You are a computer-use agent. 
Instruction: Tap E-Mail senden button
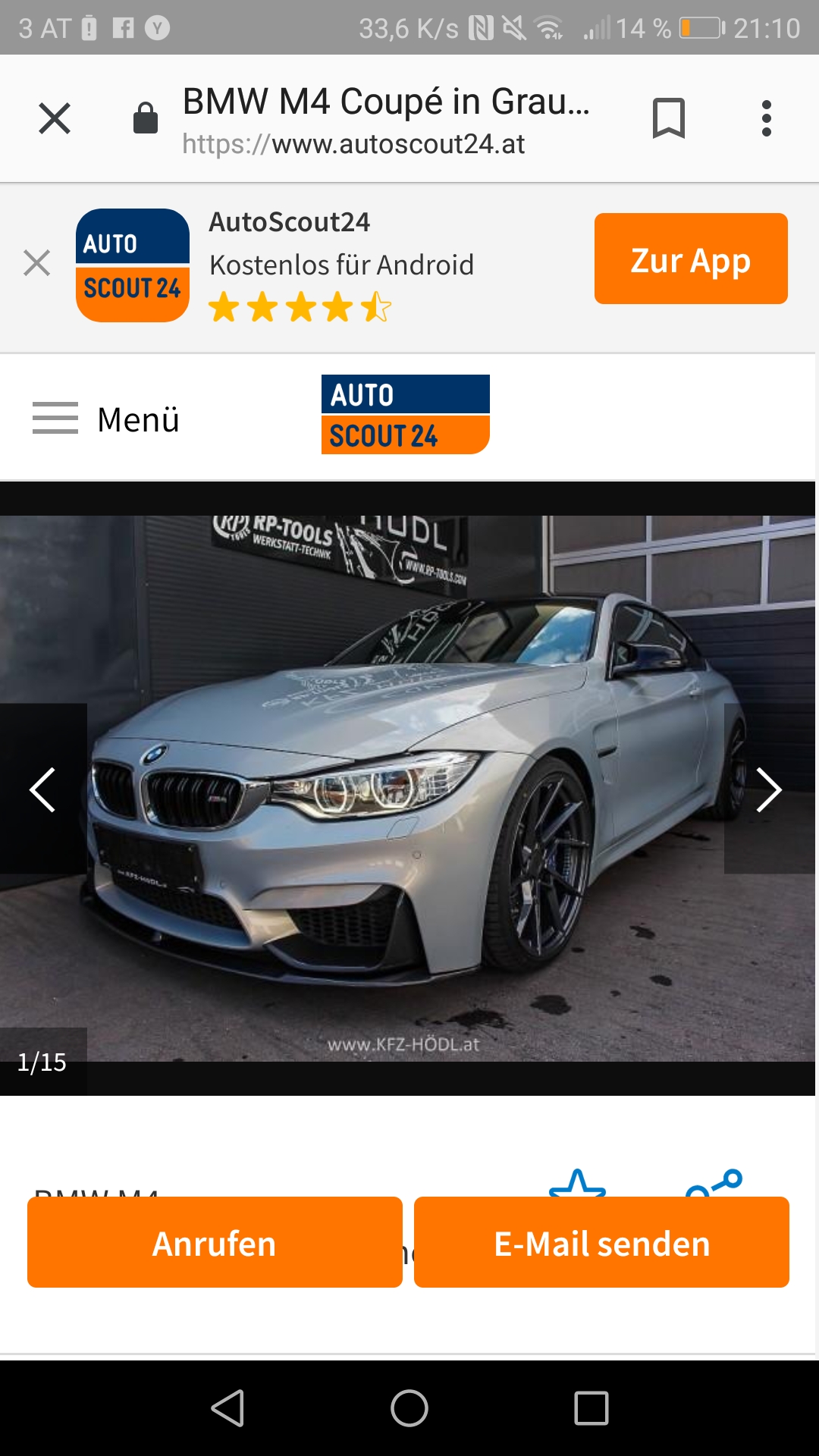point(601,1242)
